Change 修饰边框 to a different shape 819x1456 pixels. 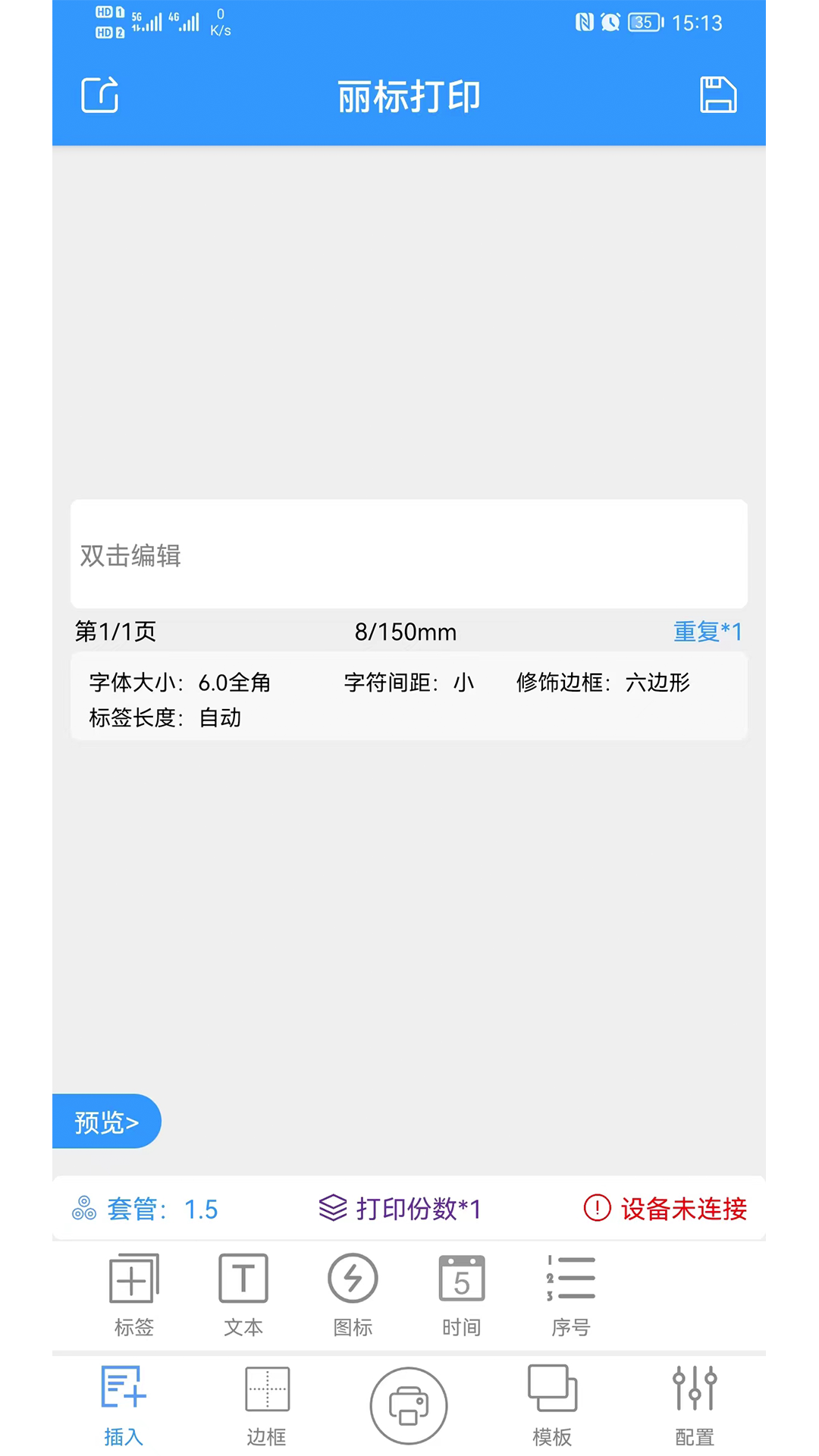tap(604, 683)
